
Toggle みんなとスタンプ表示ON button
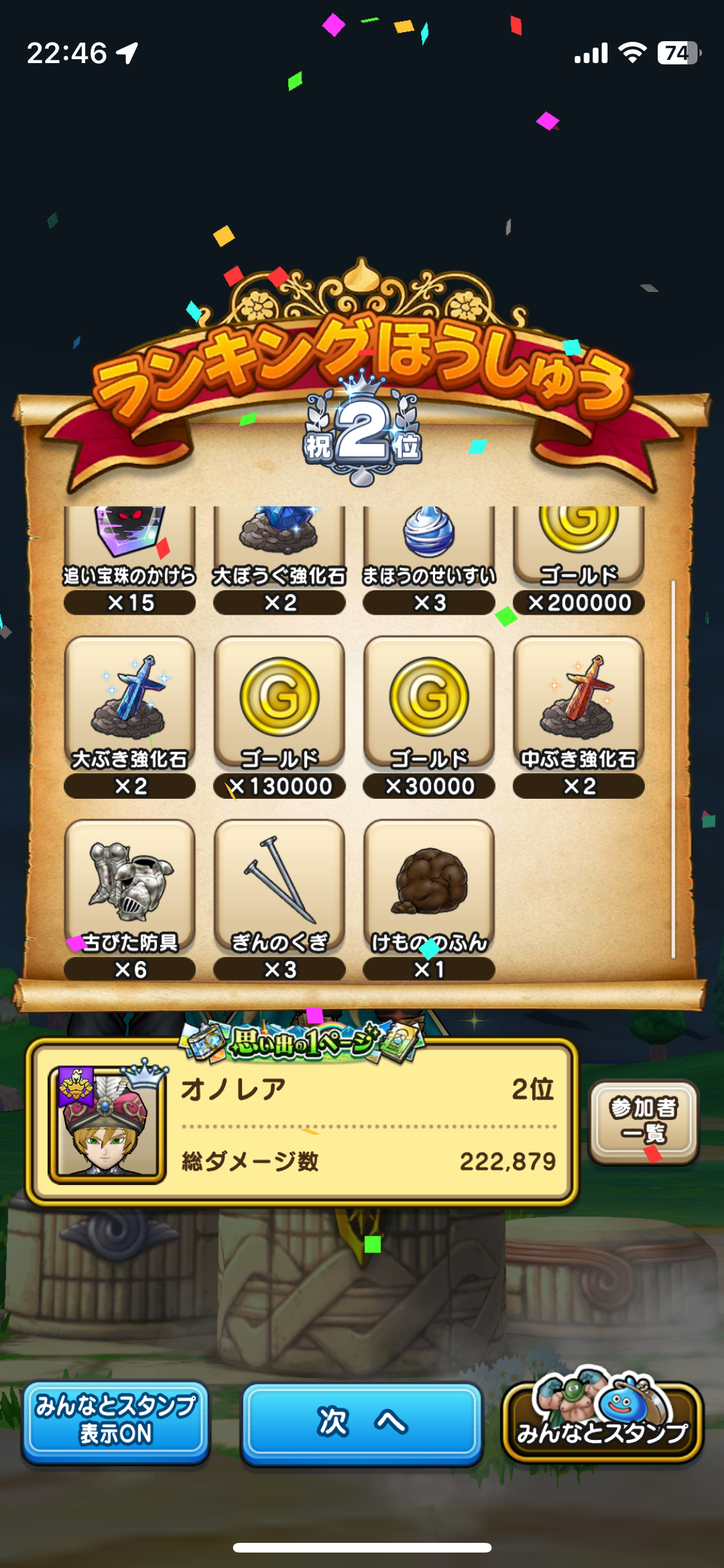116,1421
